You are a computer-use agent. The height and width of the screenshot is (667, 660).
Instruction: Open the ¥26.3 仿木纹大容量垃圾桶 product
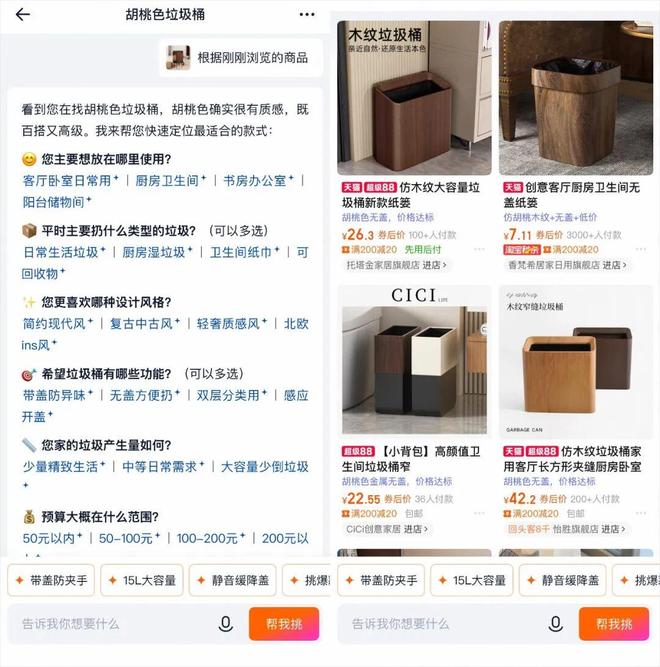point(410,195)
